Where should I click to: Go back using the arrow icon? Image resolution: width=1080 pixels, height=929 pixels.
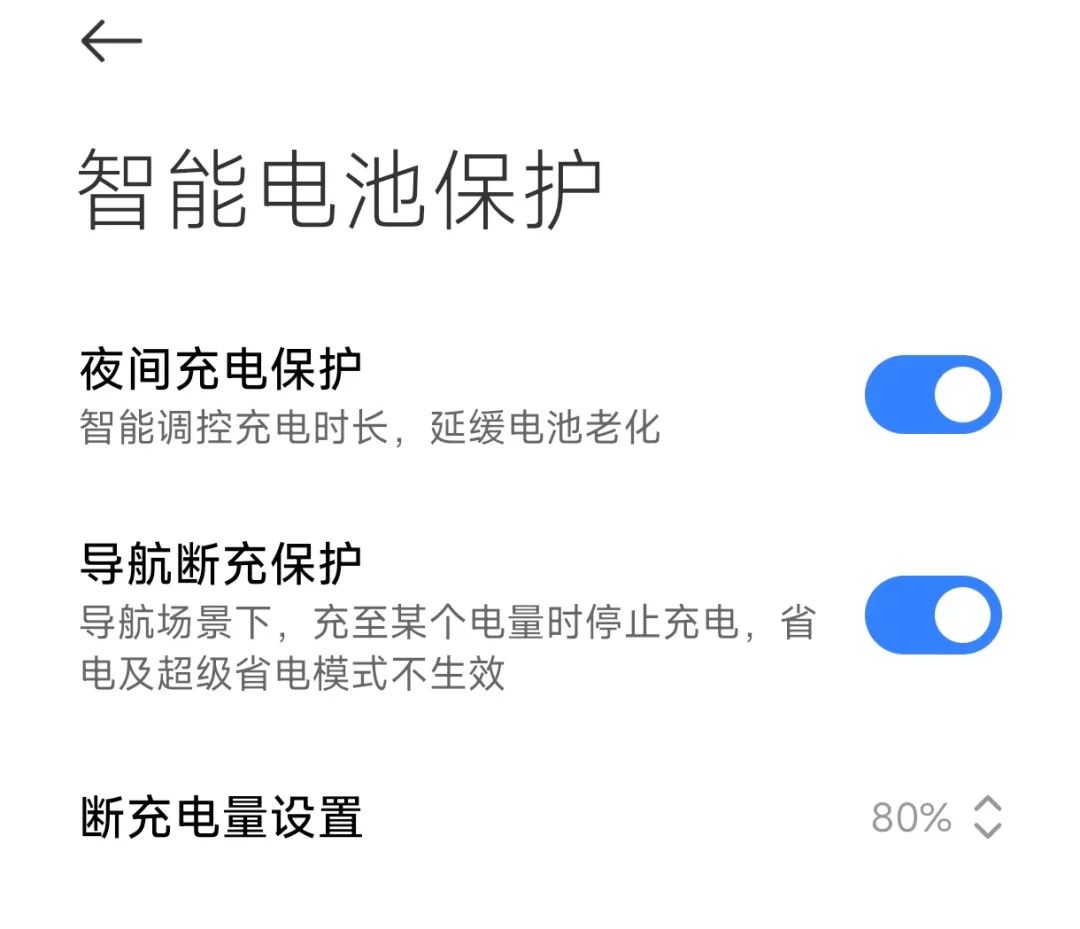pos(111,42)
